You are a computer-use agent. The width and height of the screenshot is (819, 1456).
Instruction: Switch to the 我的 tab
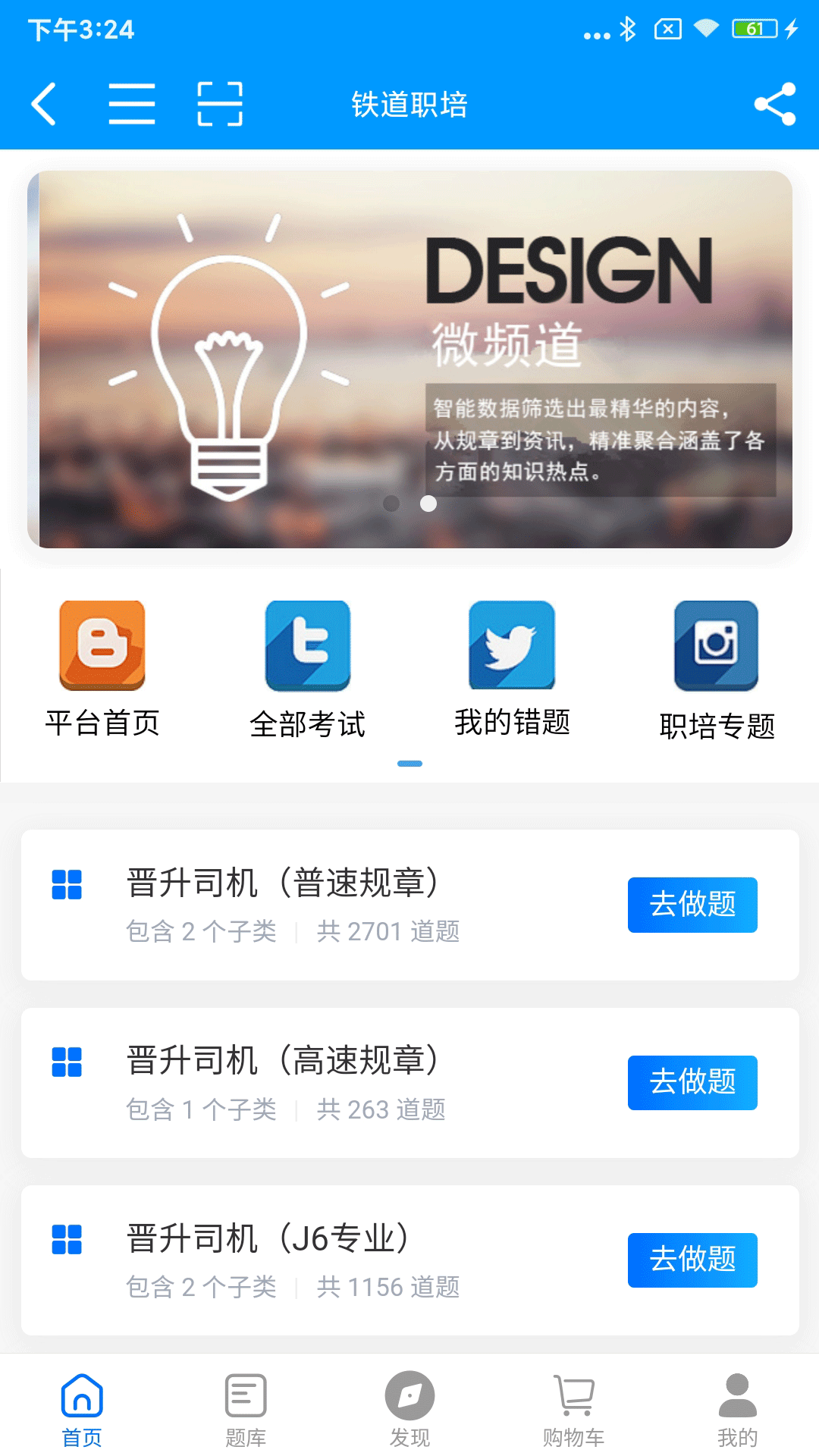click(736, 1407)
